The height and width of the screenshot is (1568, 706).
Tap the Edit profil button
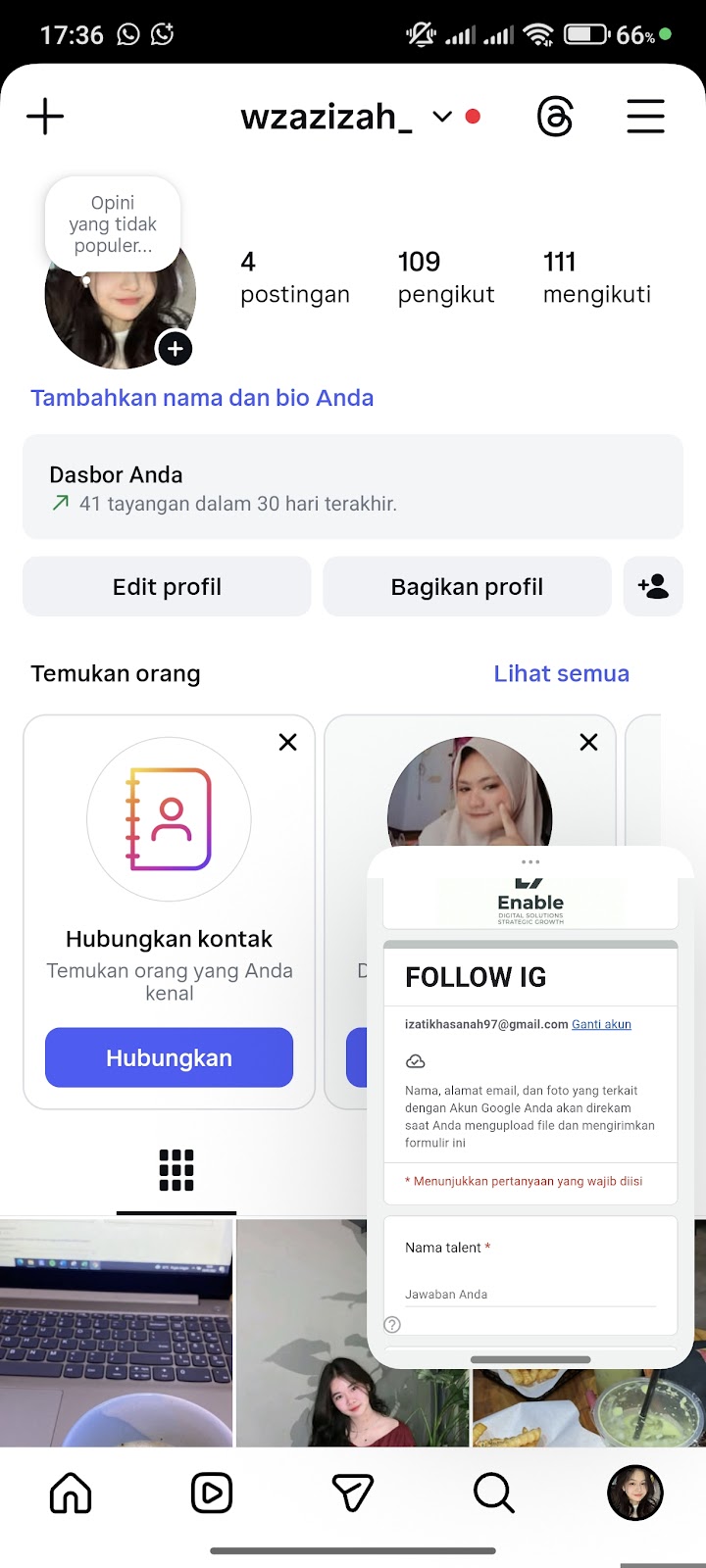coord(167,587)
